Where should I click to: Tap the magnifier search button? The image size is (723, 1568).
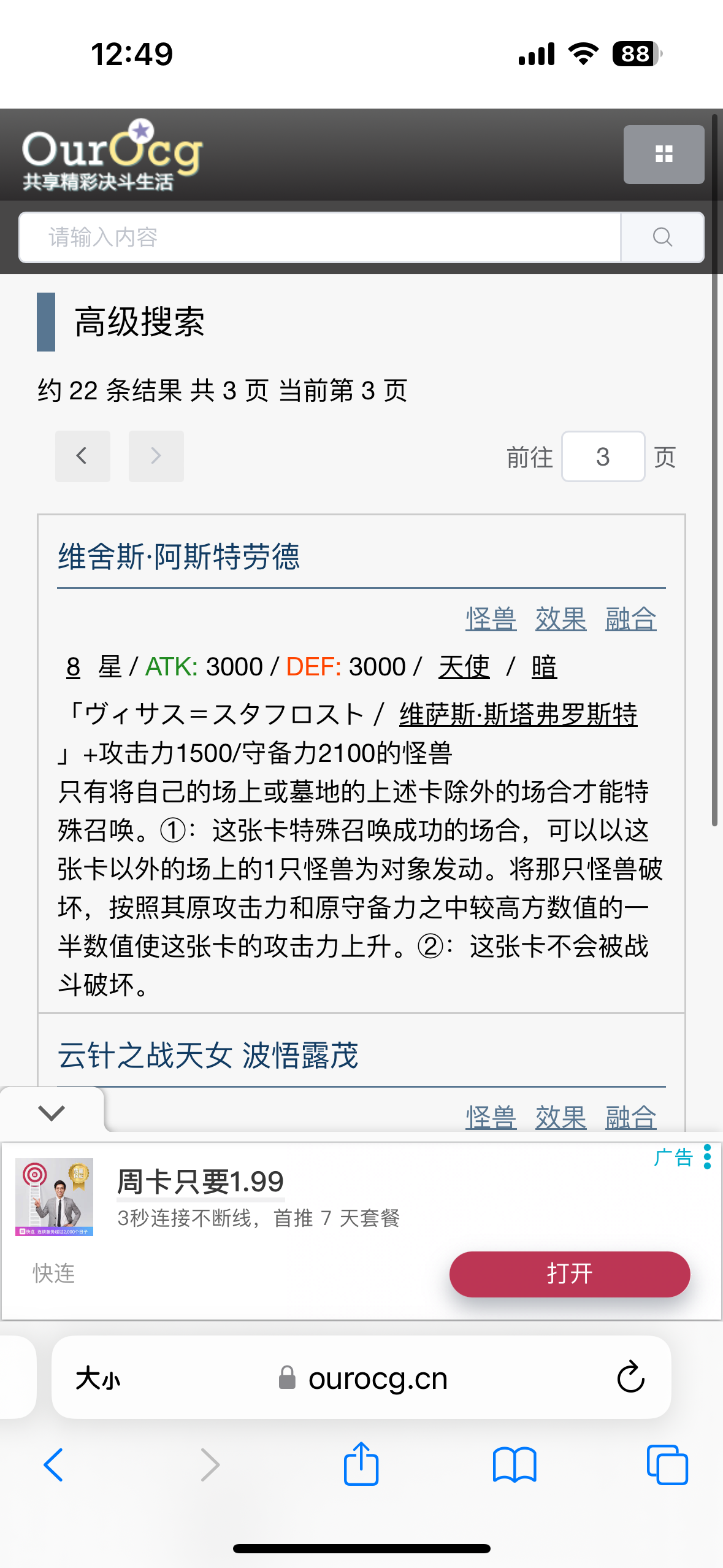tap(662, 237)
